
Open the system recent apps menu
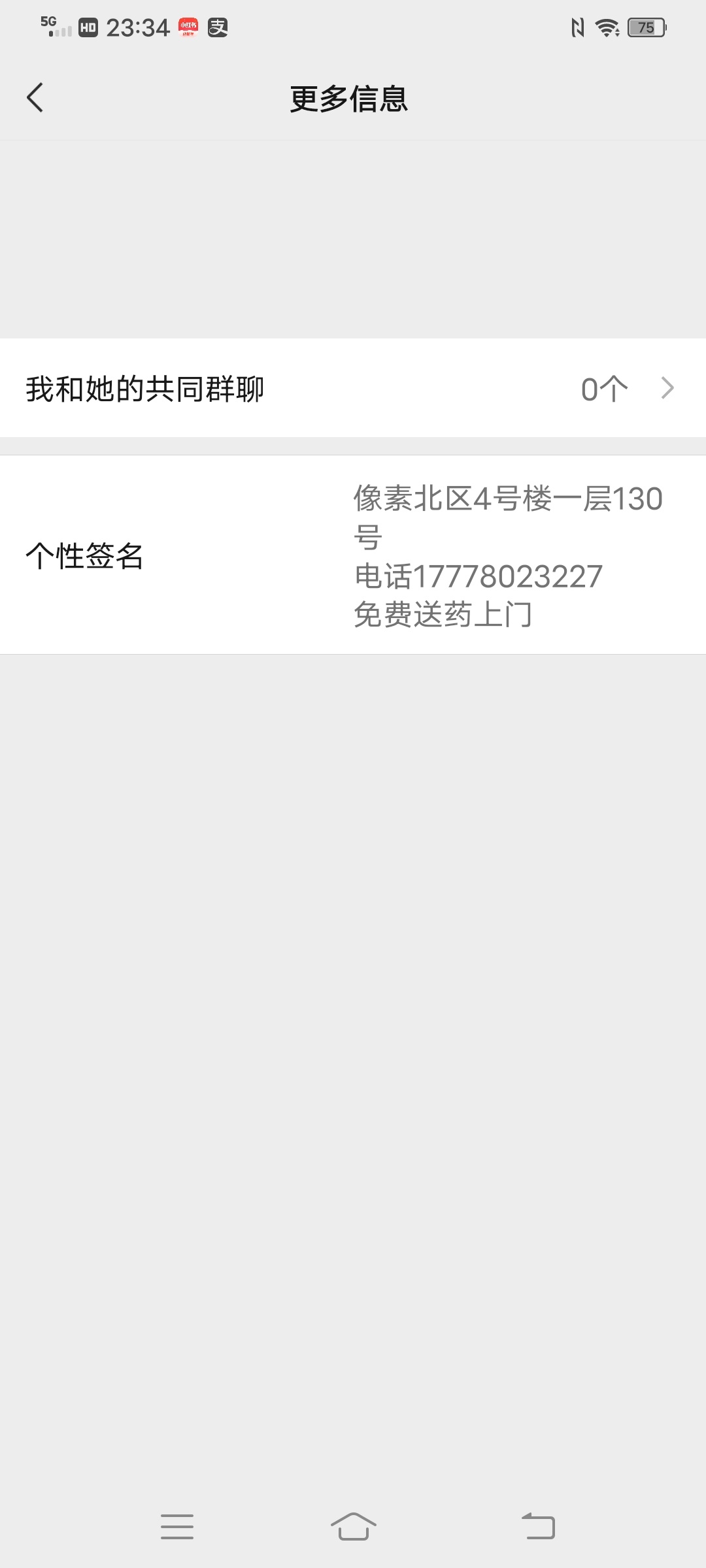[177, 1526]
